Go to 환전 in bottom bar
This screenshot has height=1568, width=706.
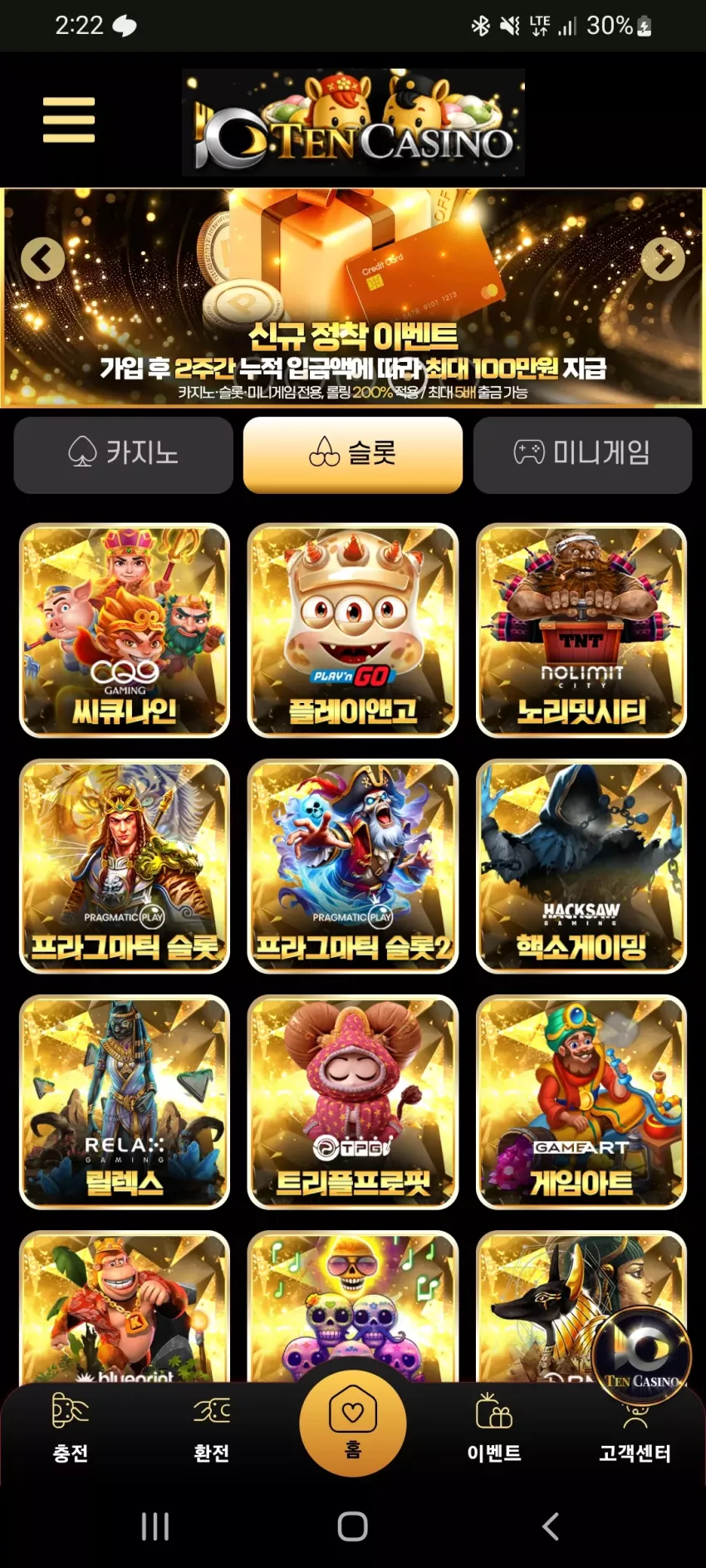pyautogui.click(x=212, y=1429)
